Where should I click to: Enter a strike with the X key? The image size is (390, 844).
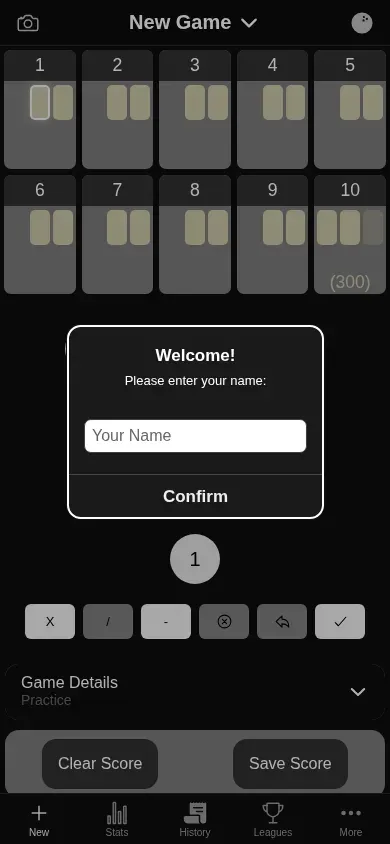(50, 622)
